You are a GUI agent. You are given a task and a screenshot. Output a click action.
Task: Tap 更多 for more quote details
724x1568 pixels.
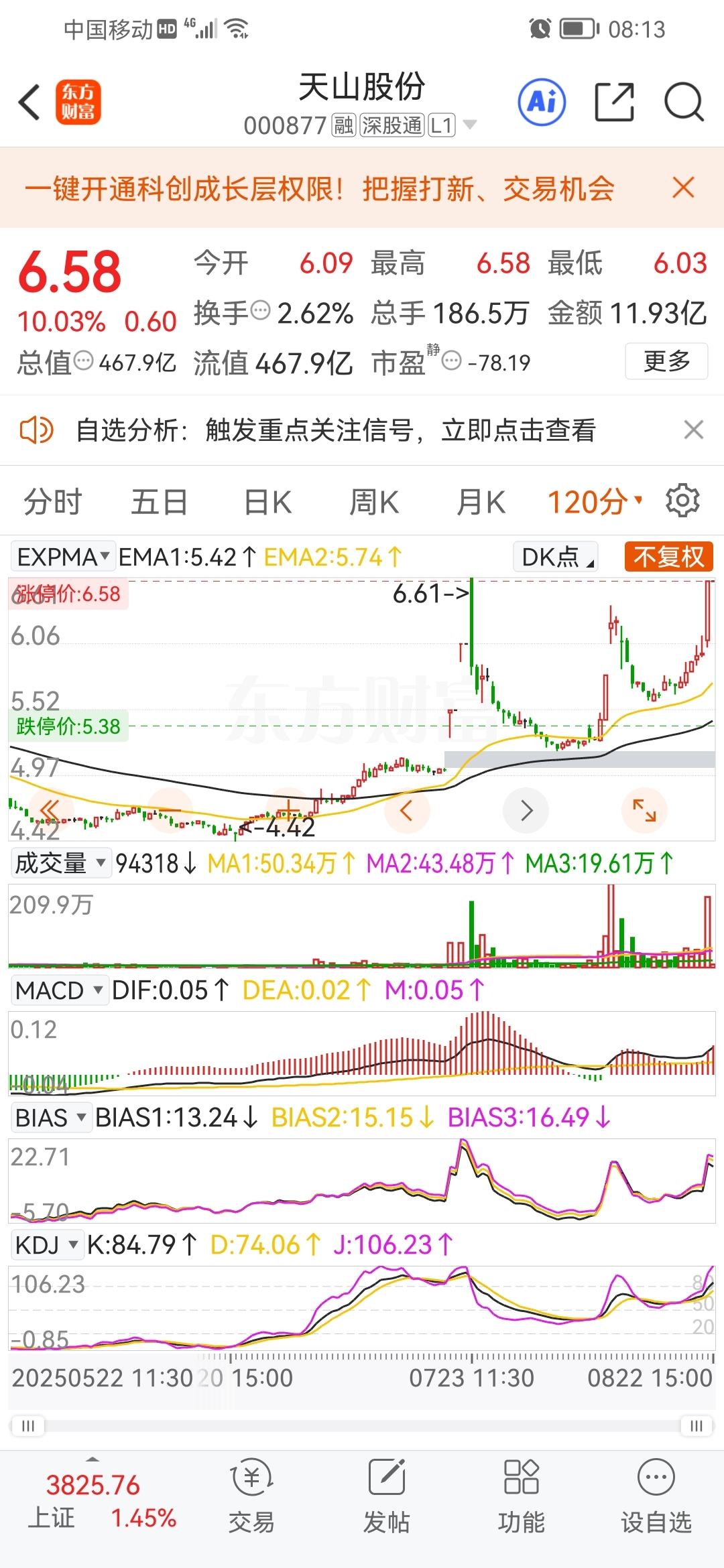666,361
